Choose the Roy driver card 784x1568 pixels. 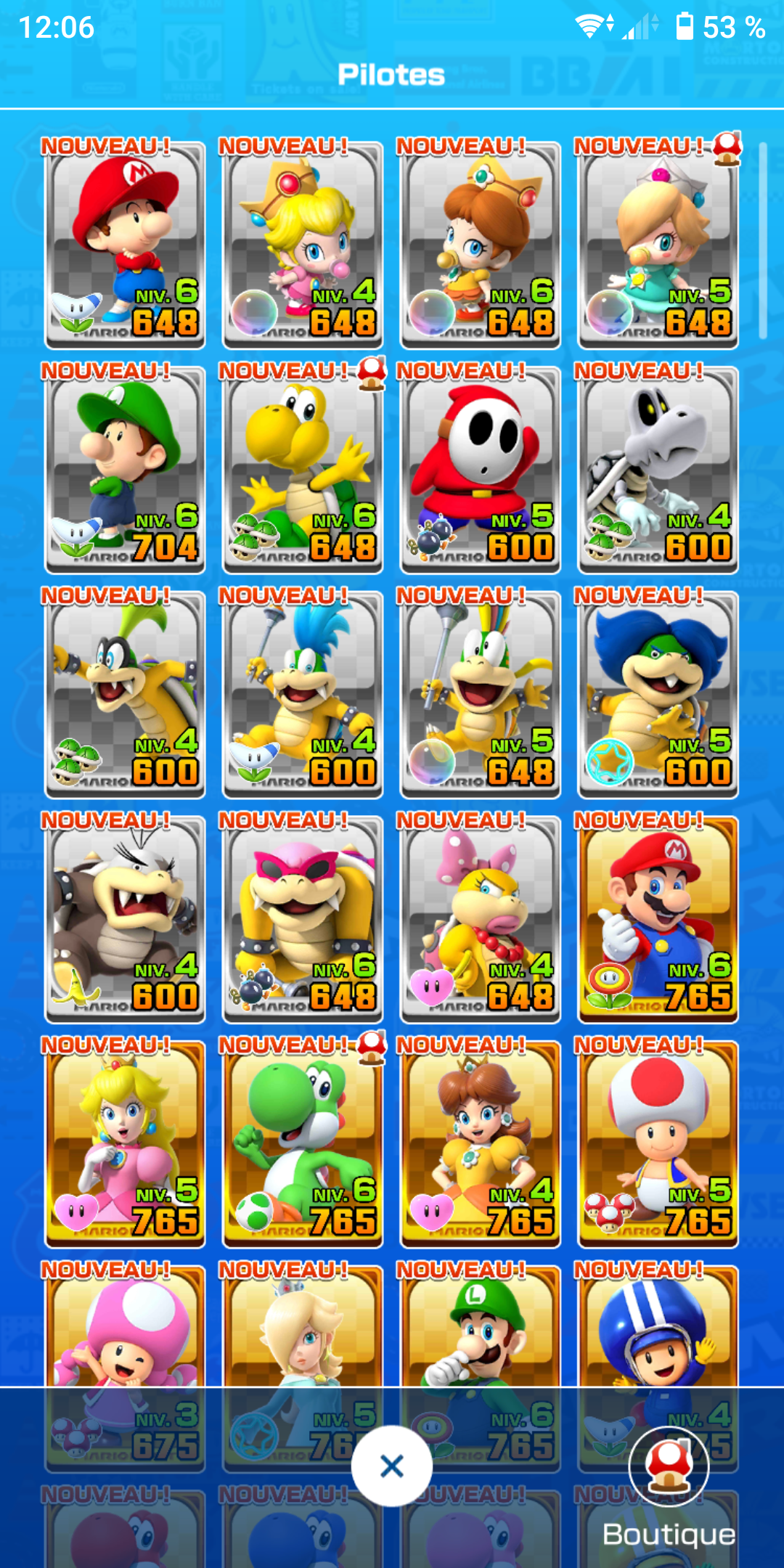pyautogui.click(x=303, y=920)
